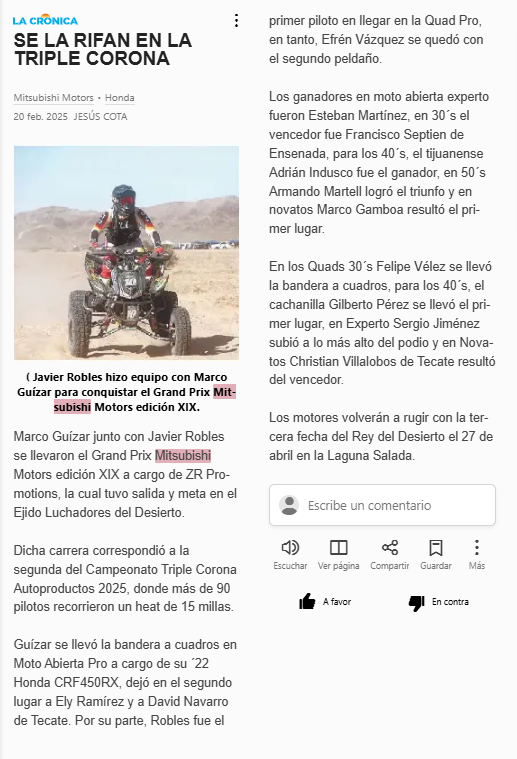Image resolution: width=517 pixels, height=759 pixels.
Task: Open the article overflow menu at top
Action: point(236,20)
